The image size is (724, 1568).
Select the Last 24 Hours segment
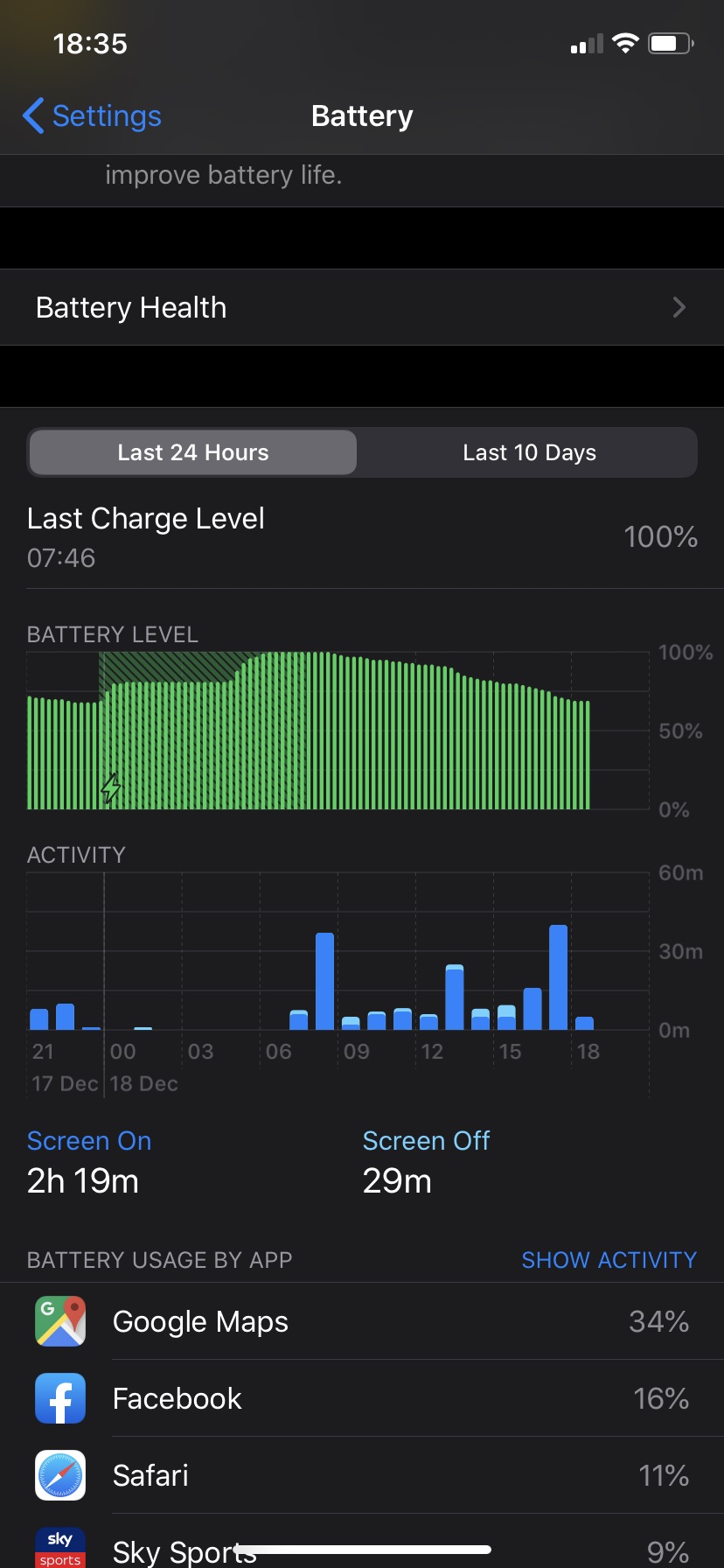pyautogui.click(x=193, y=452)
